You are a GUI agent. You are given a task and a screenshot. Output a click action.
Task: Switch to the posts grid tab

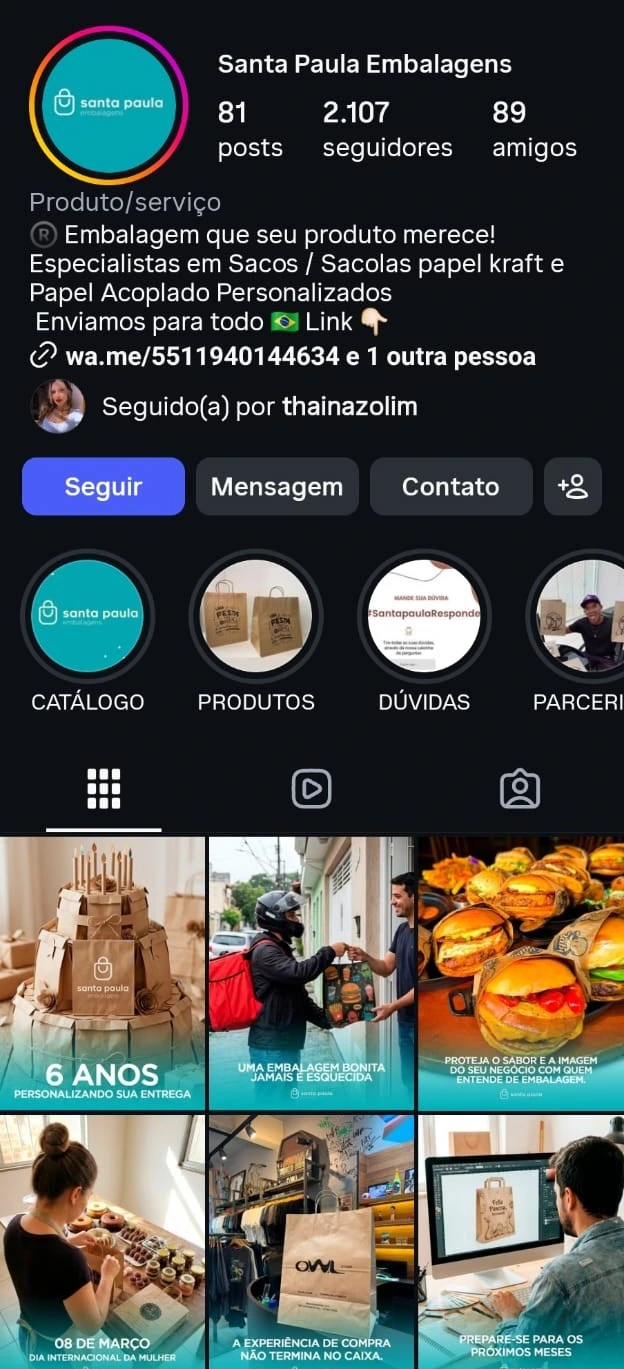point(104,789)
